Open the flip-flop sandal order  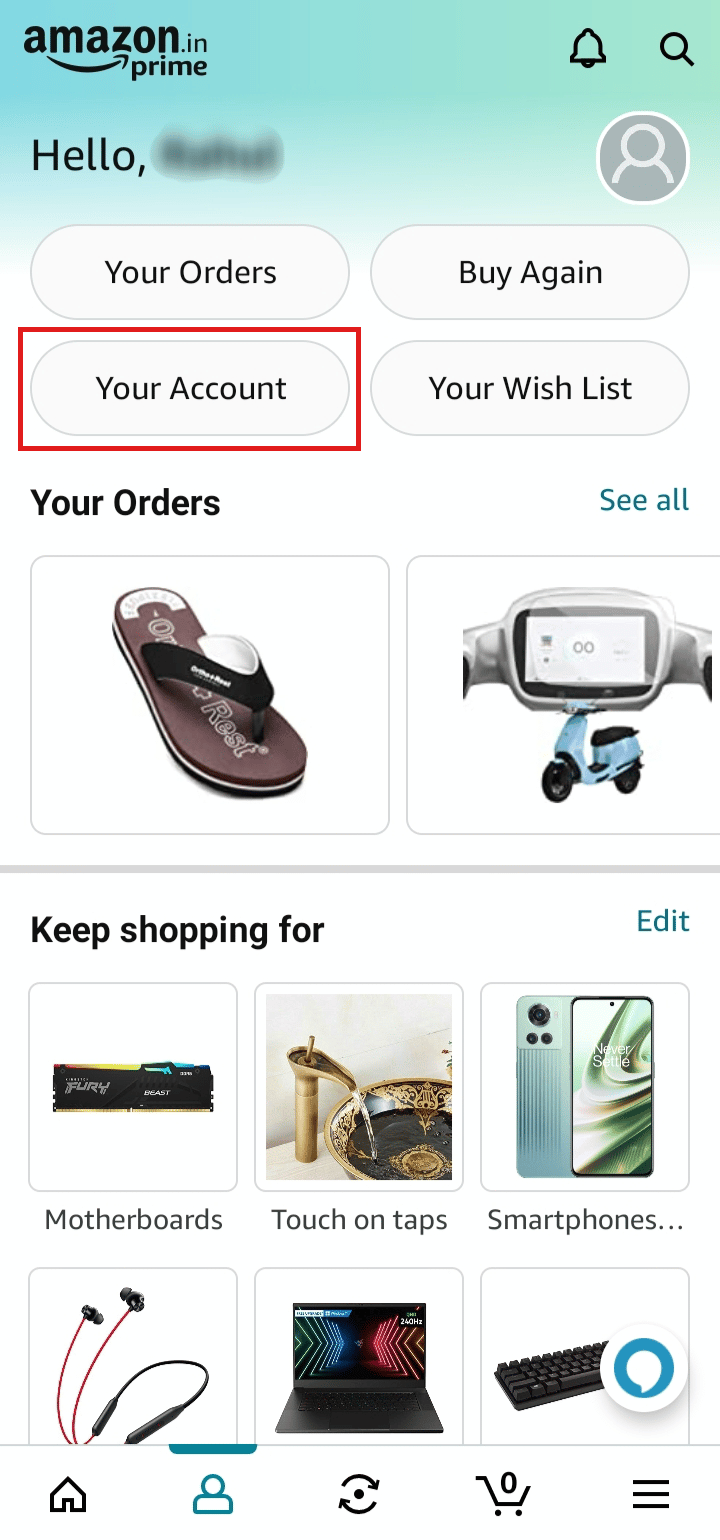click(x=210, y=695)
